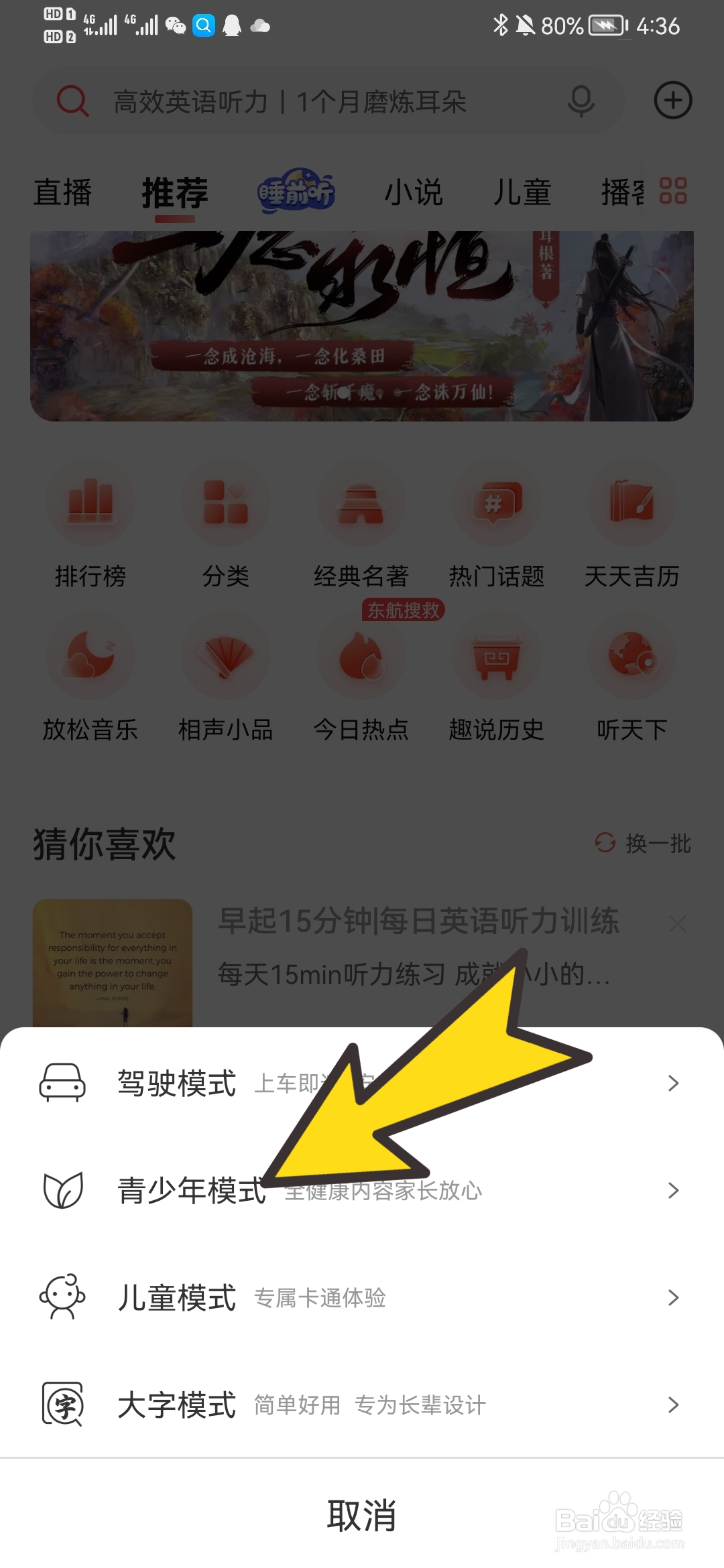Select 放松音乐 relaxing music icon
724x1568 pixels.
(90, 657)
